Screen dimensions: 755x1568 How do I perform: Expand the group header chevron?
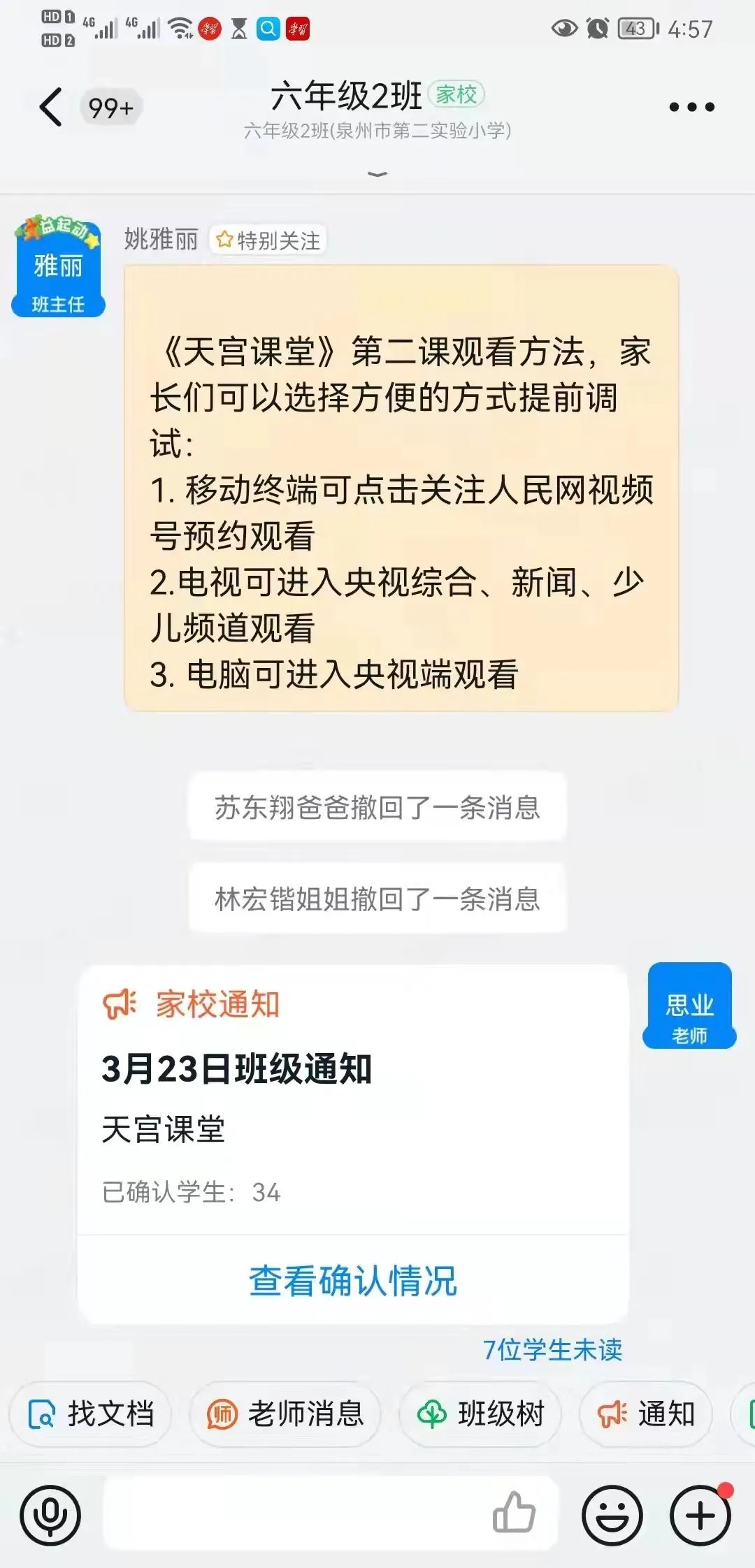[x=377, y=174]
